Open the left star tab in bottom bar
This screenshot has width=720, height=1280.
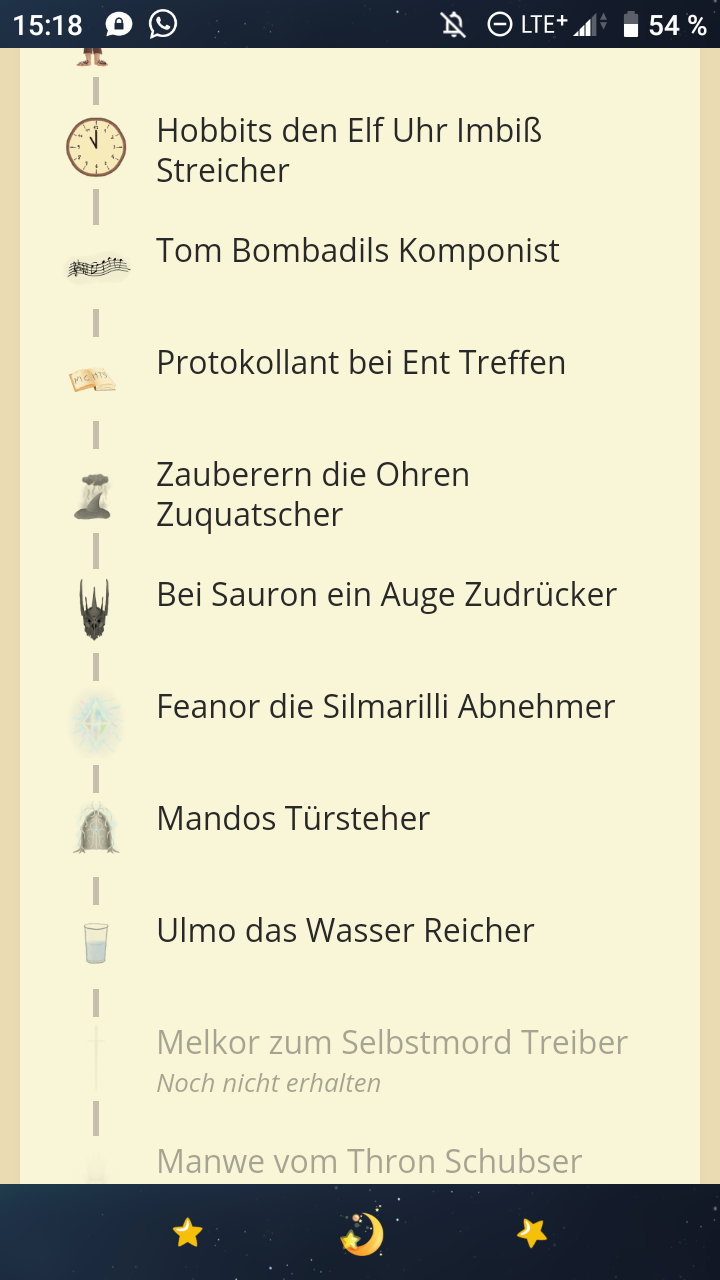point(187,1233)
